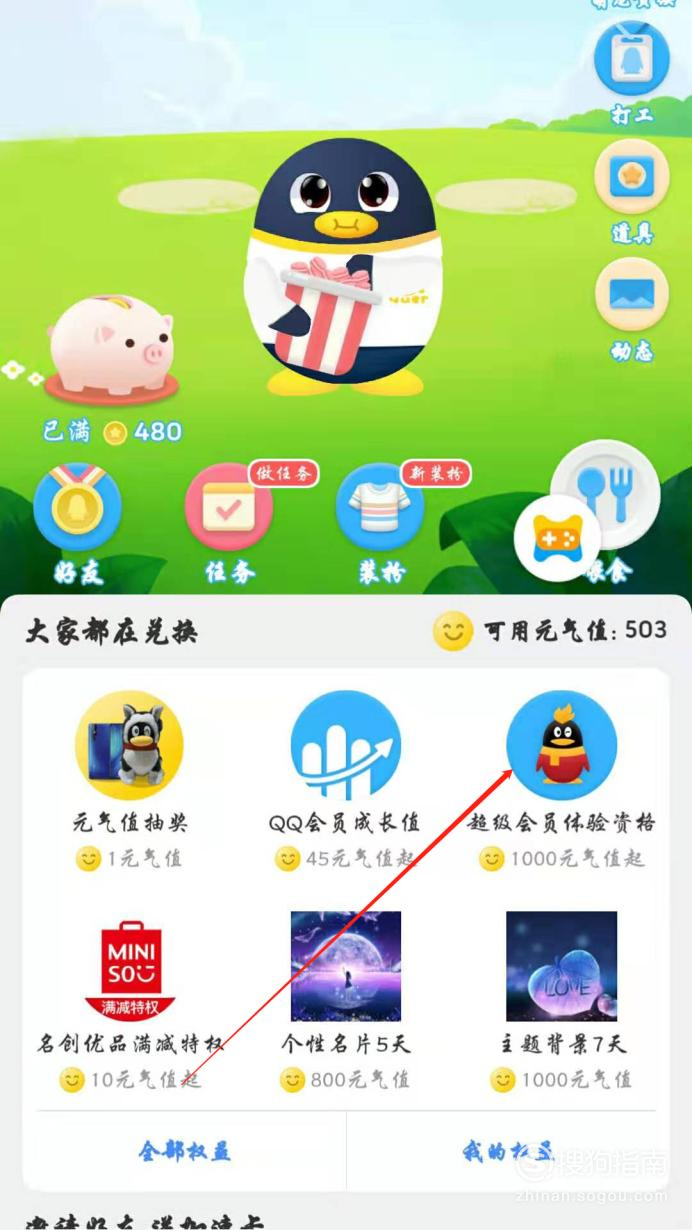The image size is (692, 1230).
Task: Open 我的权益 my benefits
Action: tap(508, 1151)
